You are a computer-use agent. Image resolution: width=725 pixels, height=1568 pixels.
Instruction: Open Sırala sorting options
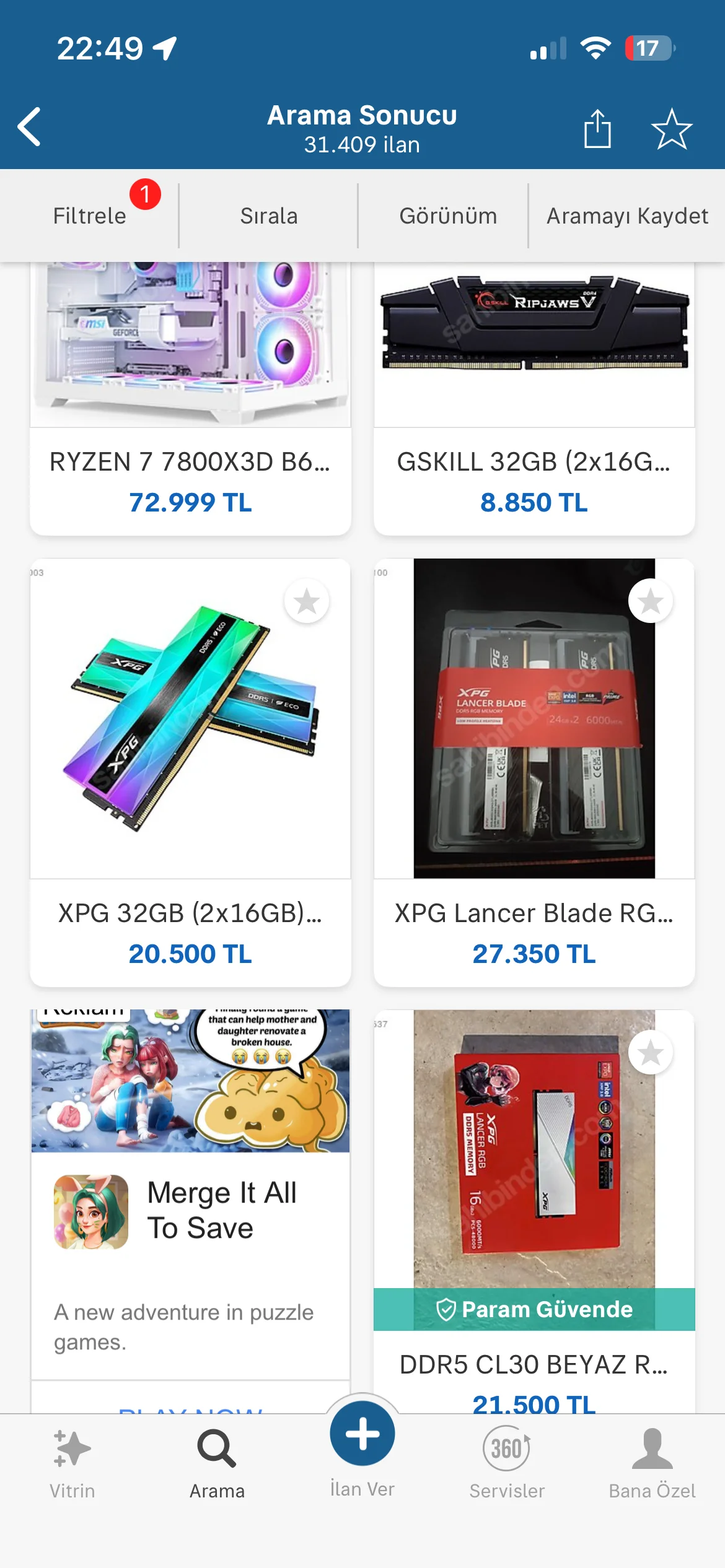click(x=269, y=216)
